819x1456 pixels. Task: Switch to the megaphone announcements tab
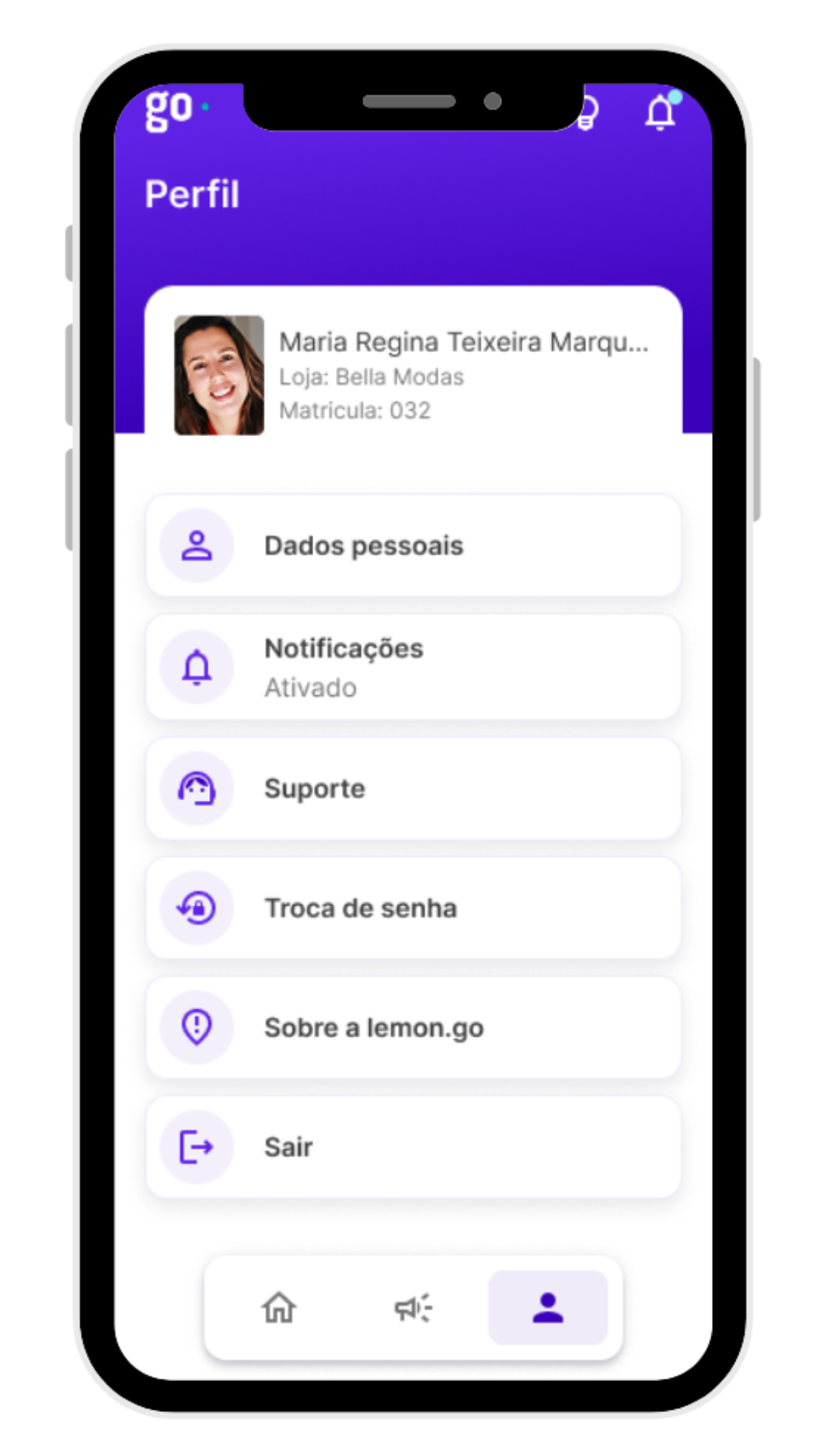[413, 1307]
